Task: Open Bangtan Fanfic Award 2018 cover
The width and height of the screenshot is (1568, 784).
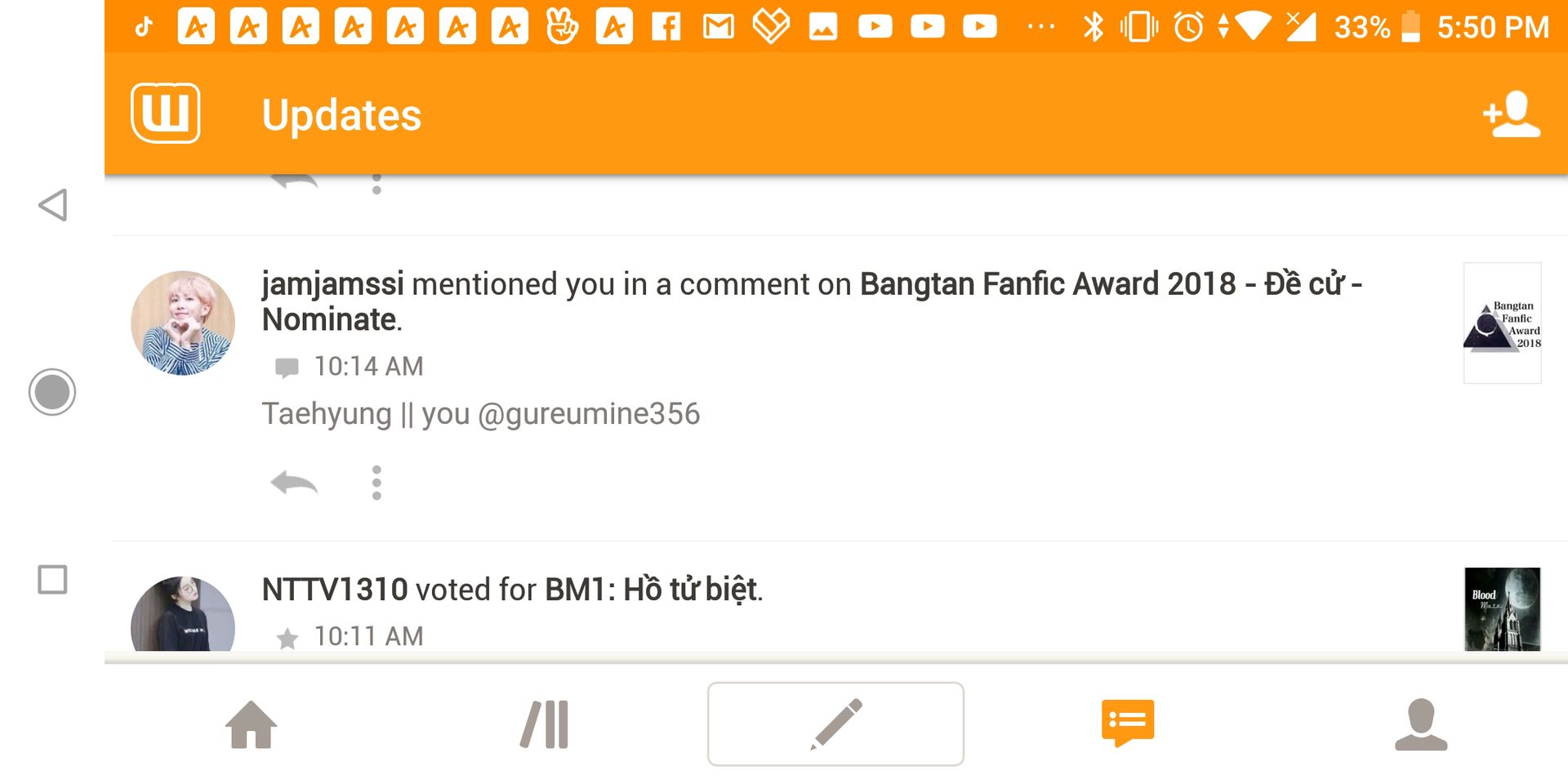Action: tap(1502, 323)
